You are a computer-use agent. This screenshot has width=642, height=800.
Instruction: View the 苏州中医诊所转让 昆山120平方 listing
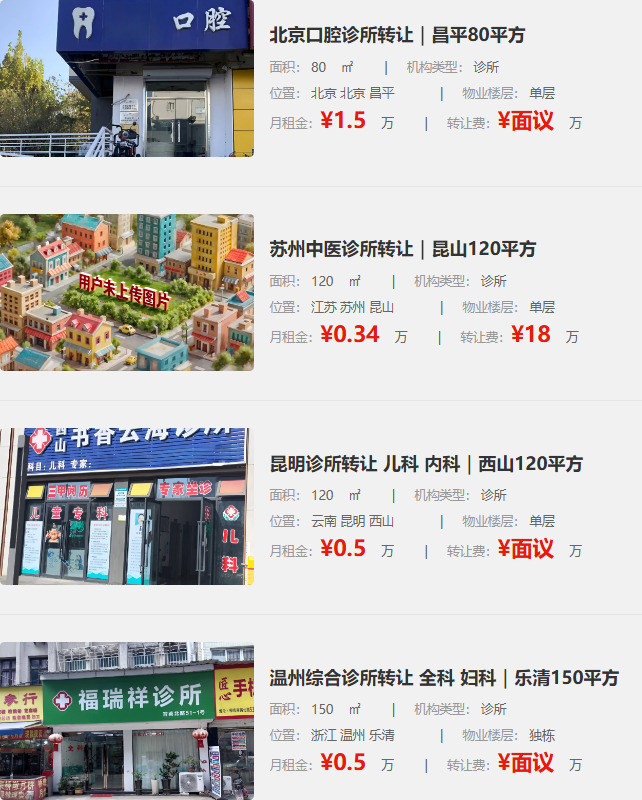(x=403, y=249)
